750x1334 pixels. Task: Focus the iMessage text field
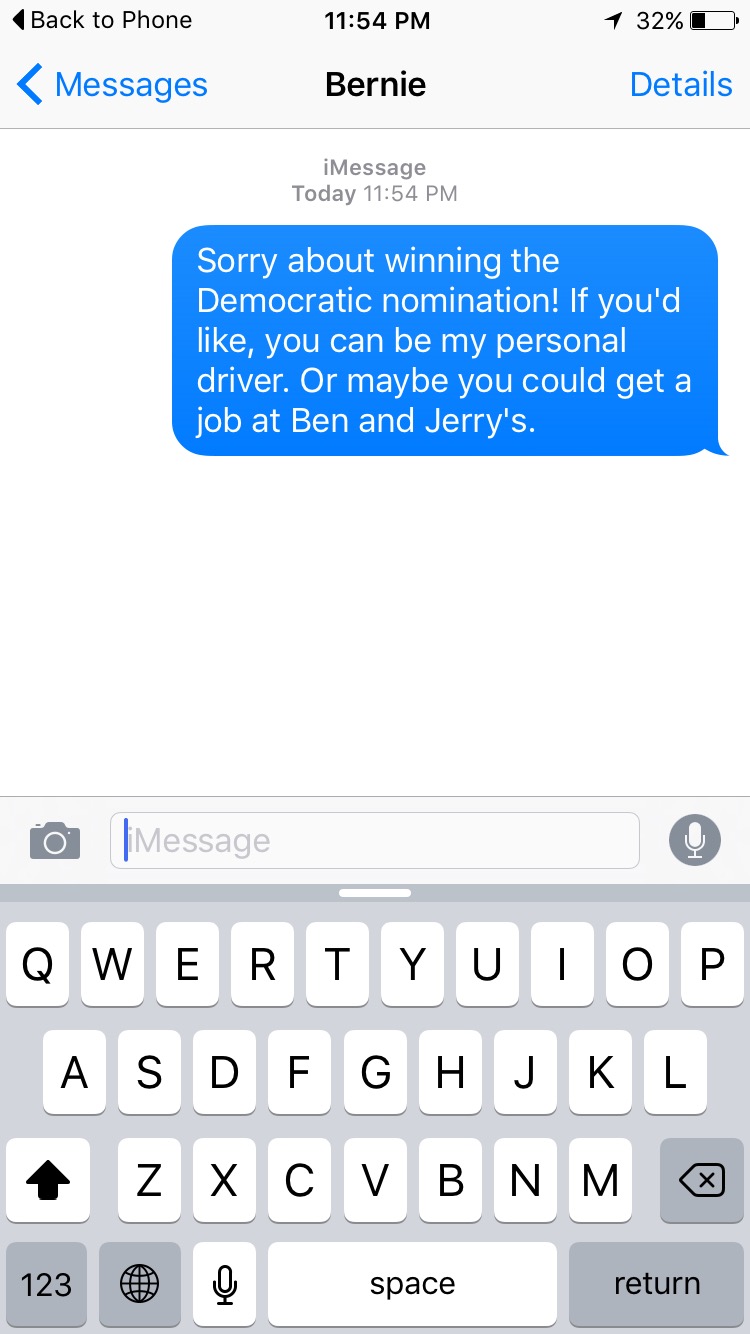click(x=375, y=840)
